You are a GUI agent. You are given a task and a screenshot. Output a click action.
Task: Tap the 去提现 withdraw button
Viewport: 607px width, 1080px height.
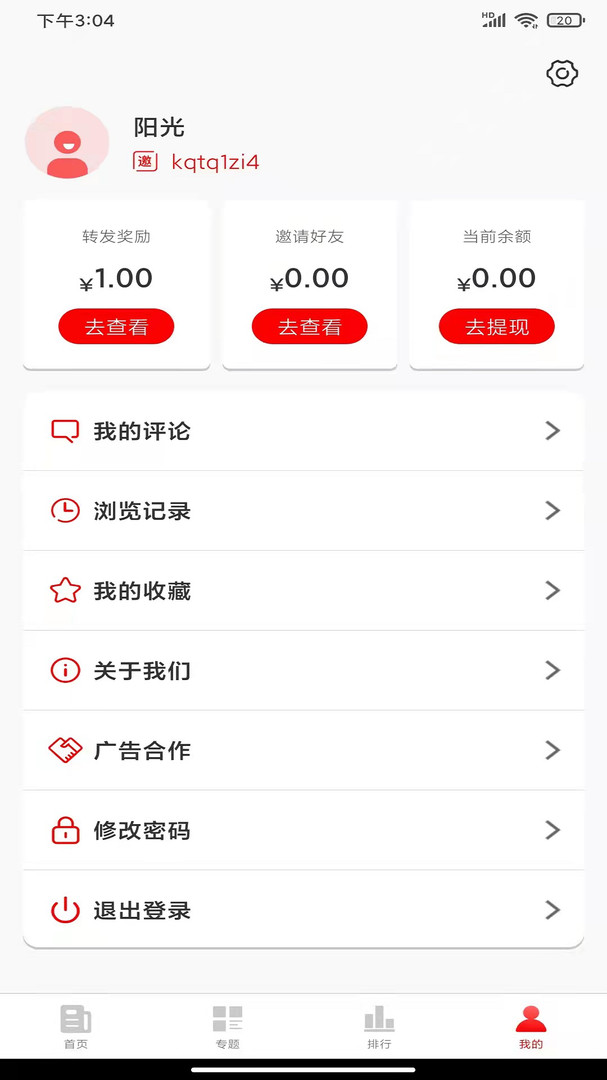coord(496,327)
